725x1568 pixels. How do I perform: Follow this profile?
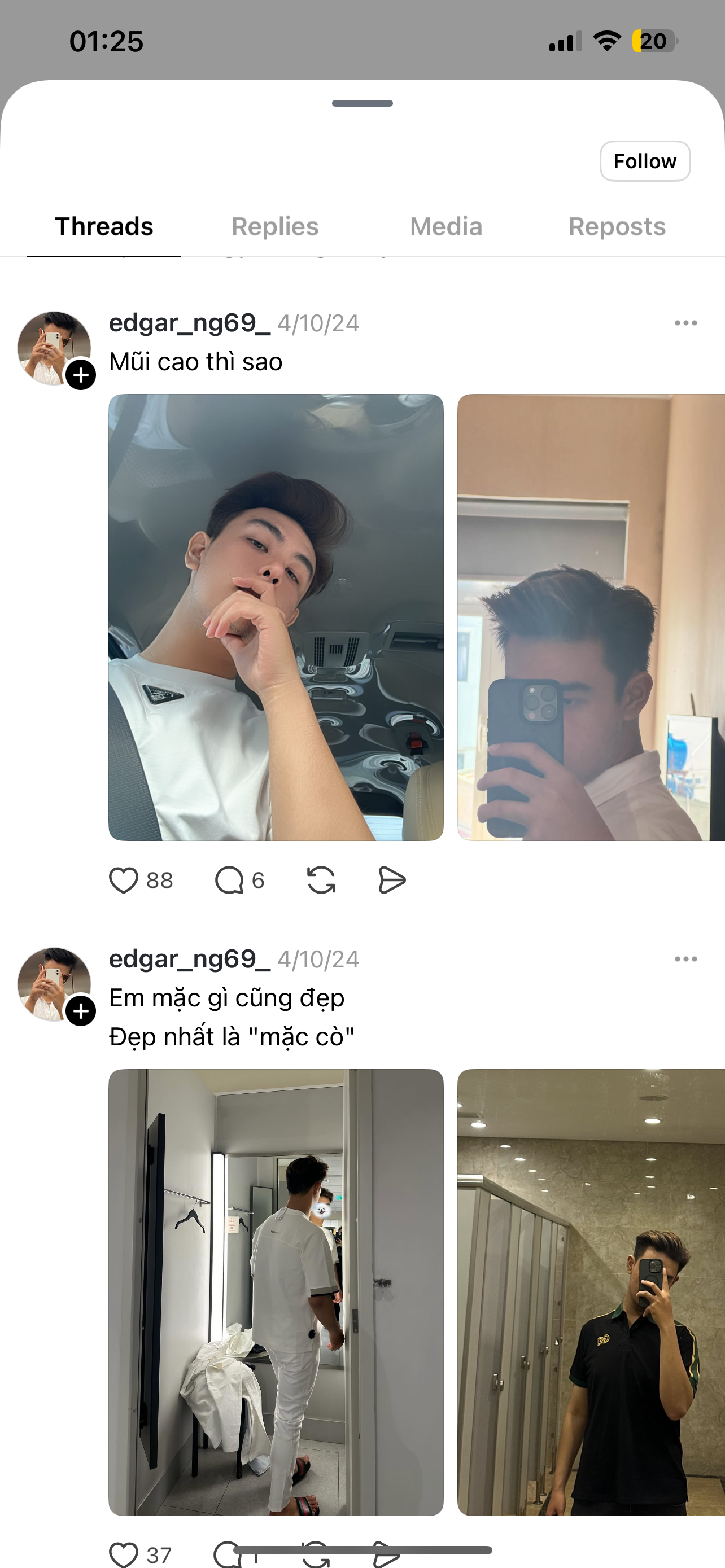click(645, 161)
